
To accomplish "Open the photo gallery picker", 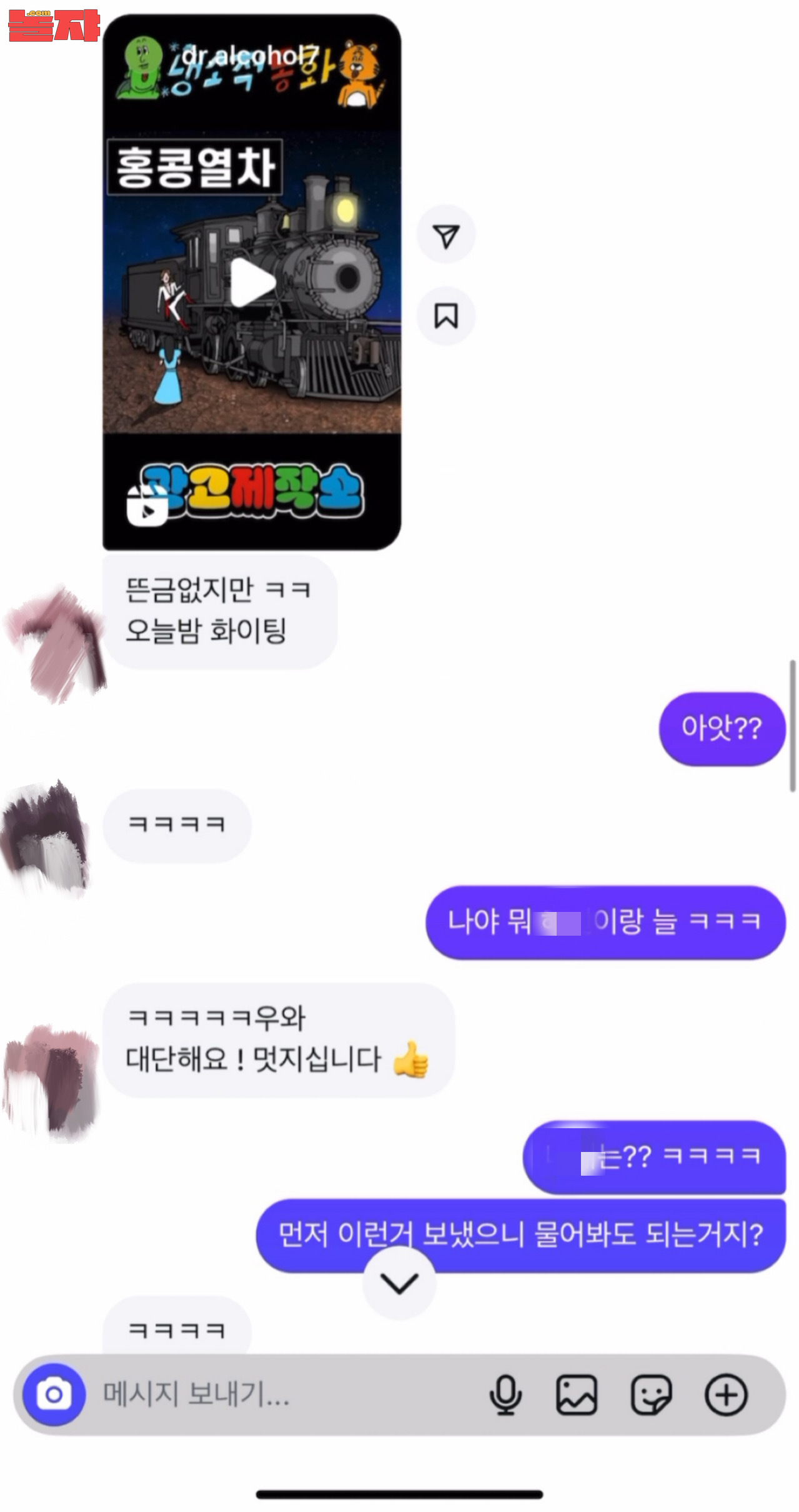I will point(576,1394).
